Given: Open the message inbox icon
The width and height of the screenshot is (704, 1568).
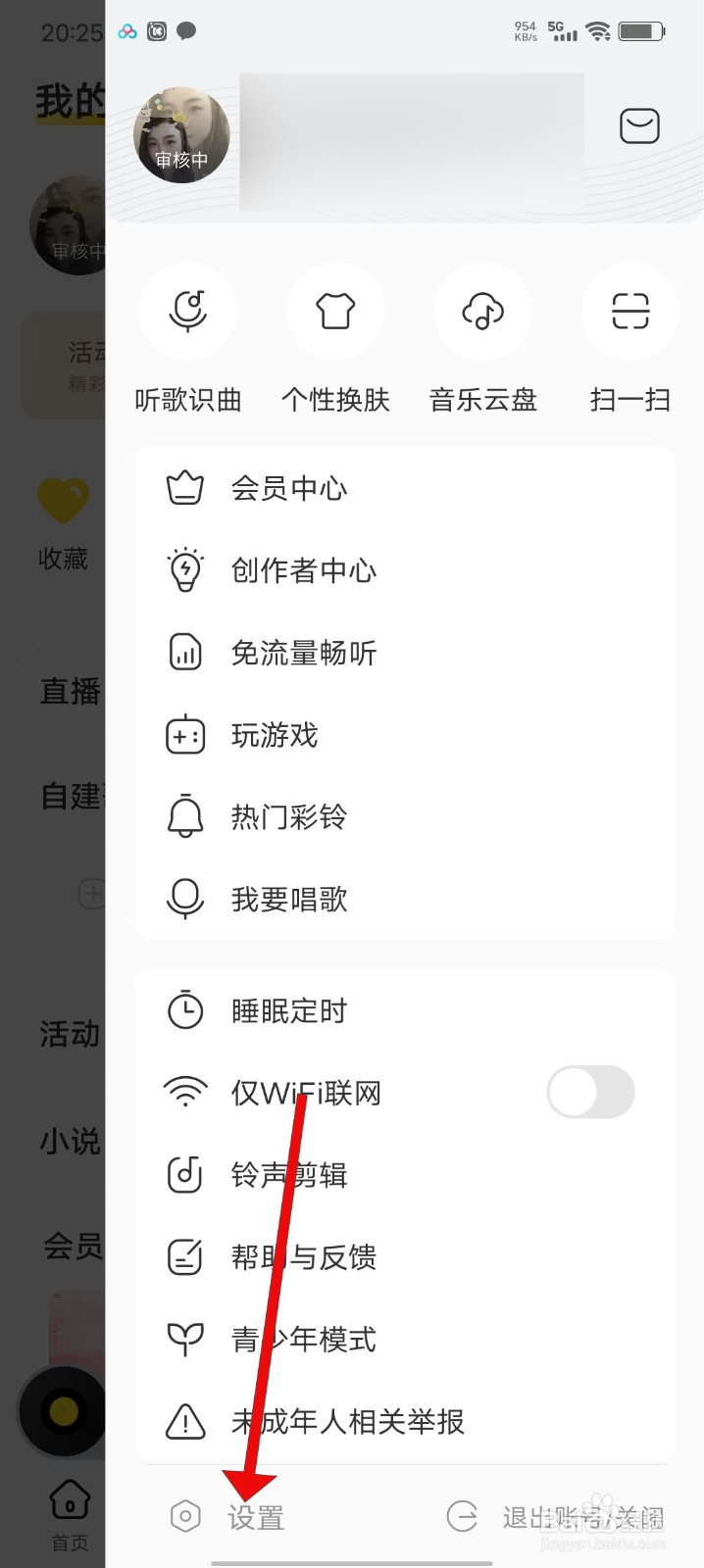Looking at the screenshot, I should 639,126.
